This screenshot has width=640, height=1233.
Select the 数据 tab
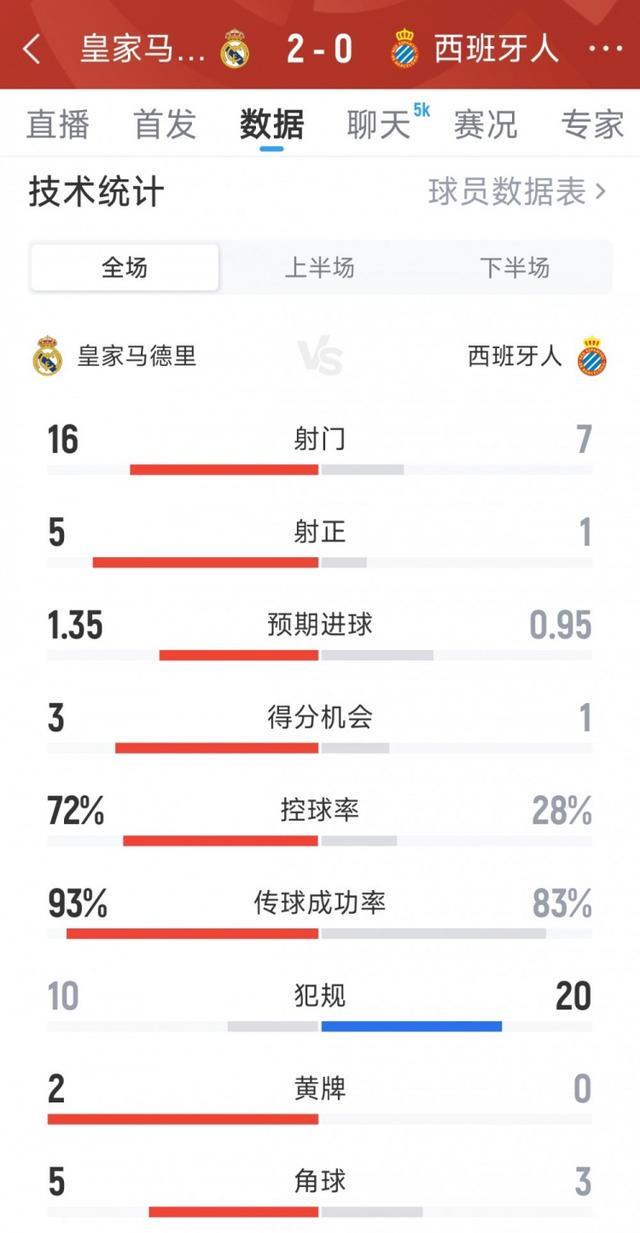pos(271,125)
